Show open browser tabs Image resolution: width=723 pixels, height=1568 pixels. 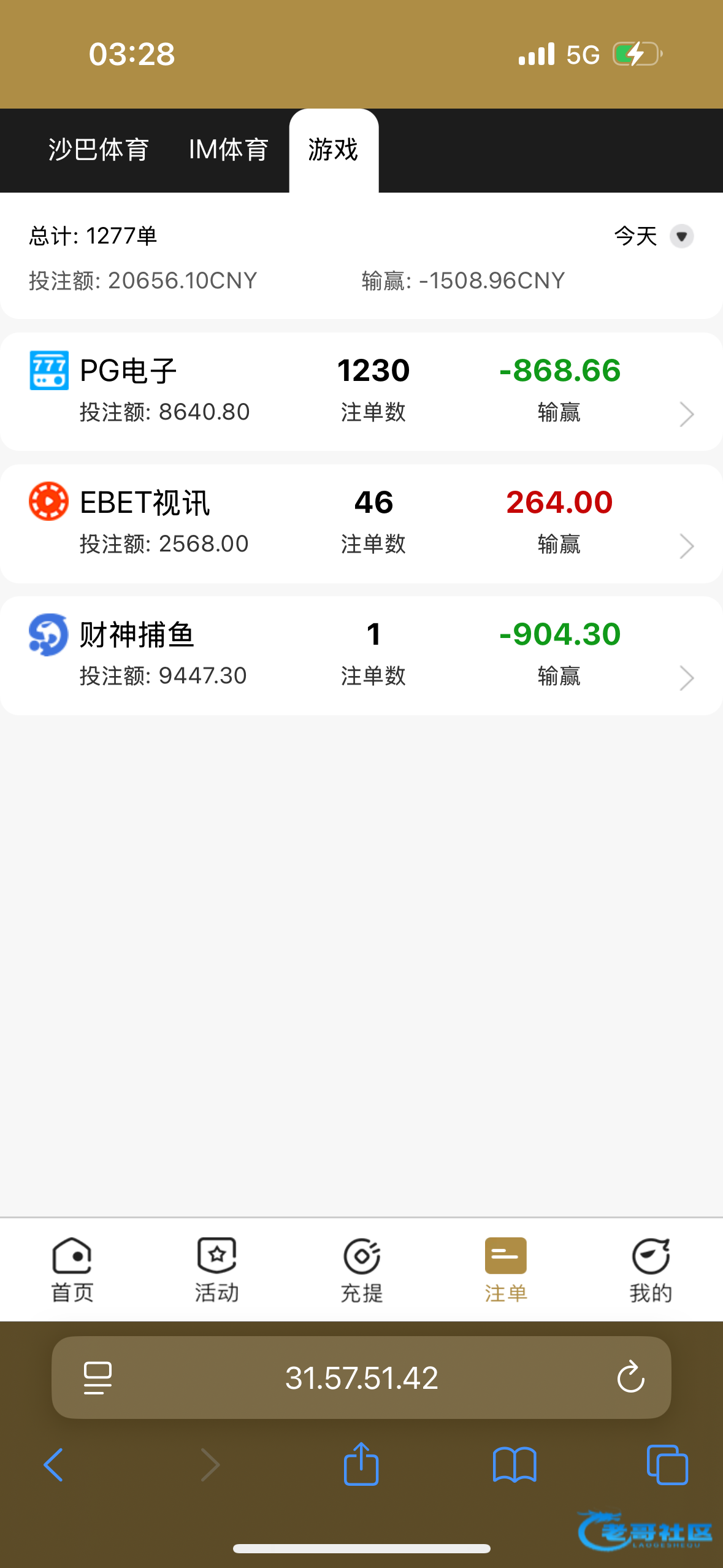coord(667,1465)
